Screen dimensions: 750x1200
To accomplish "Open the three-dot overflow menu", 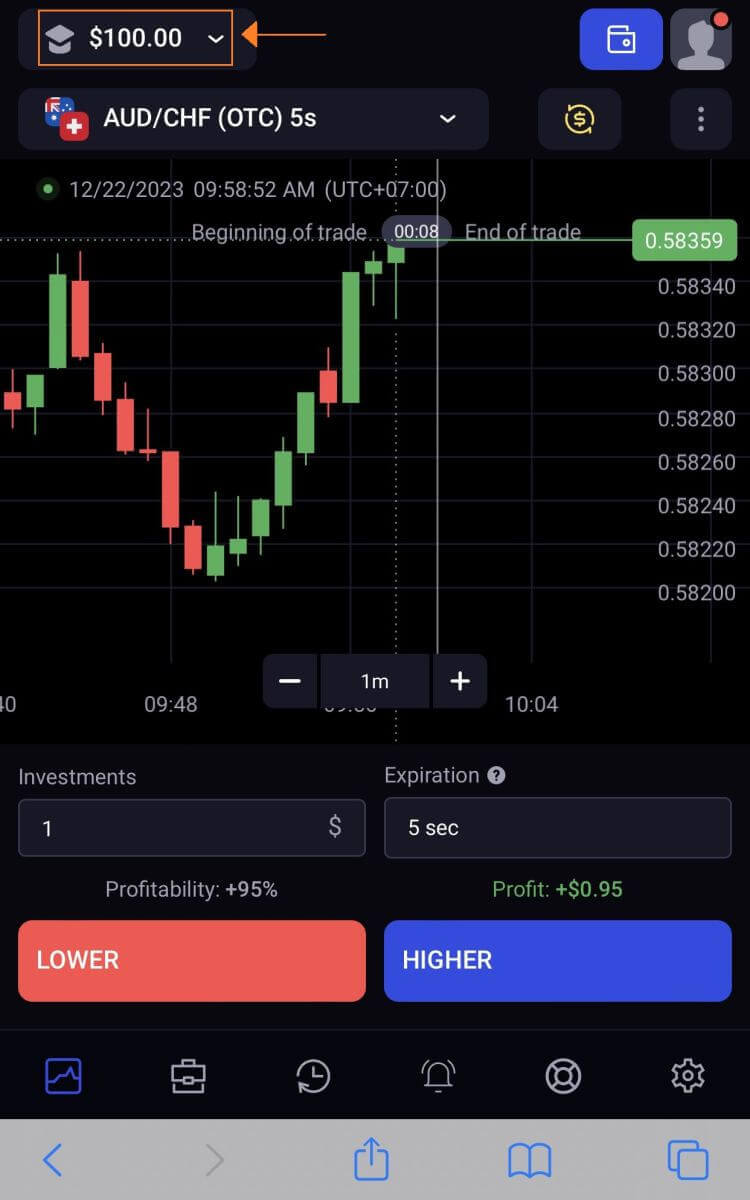I will coord(700,119).
